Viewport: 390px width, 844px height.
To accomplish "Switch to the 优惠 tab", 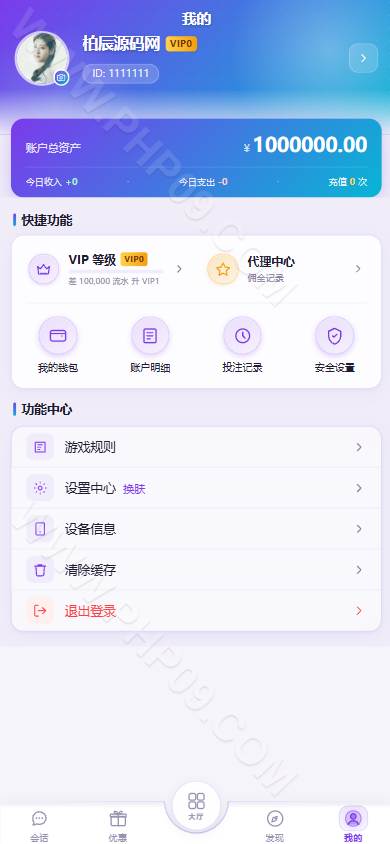I will tap(118, 826).
